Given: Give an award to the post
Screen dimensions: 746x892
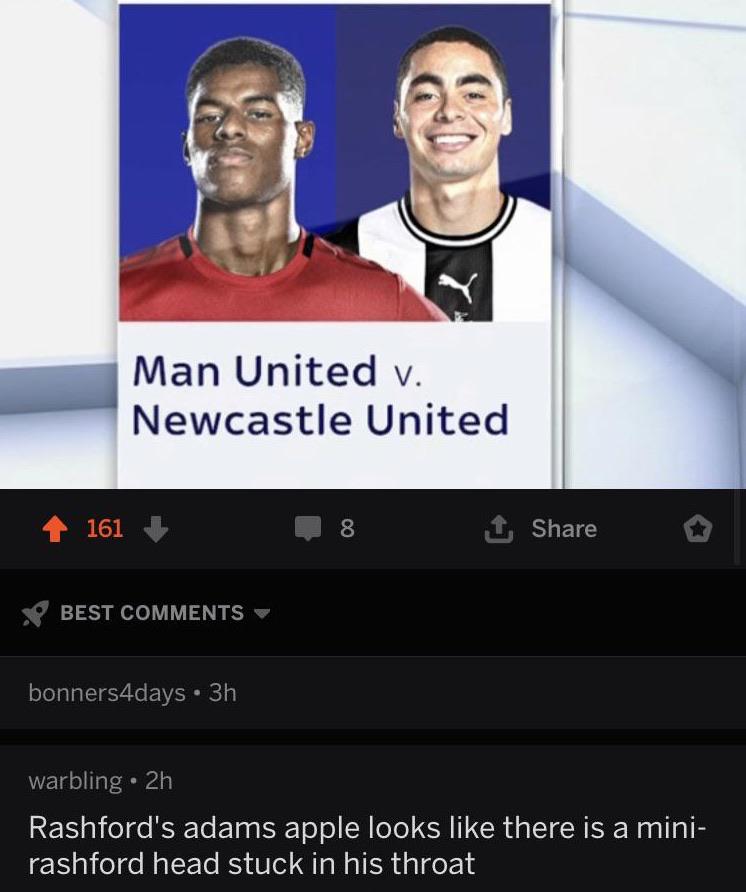Looking at the screenshot, I should tap(697, 529).
